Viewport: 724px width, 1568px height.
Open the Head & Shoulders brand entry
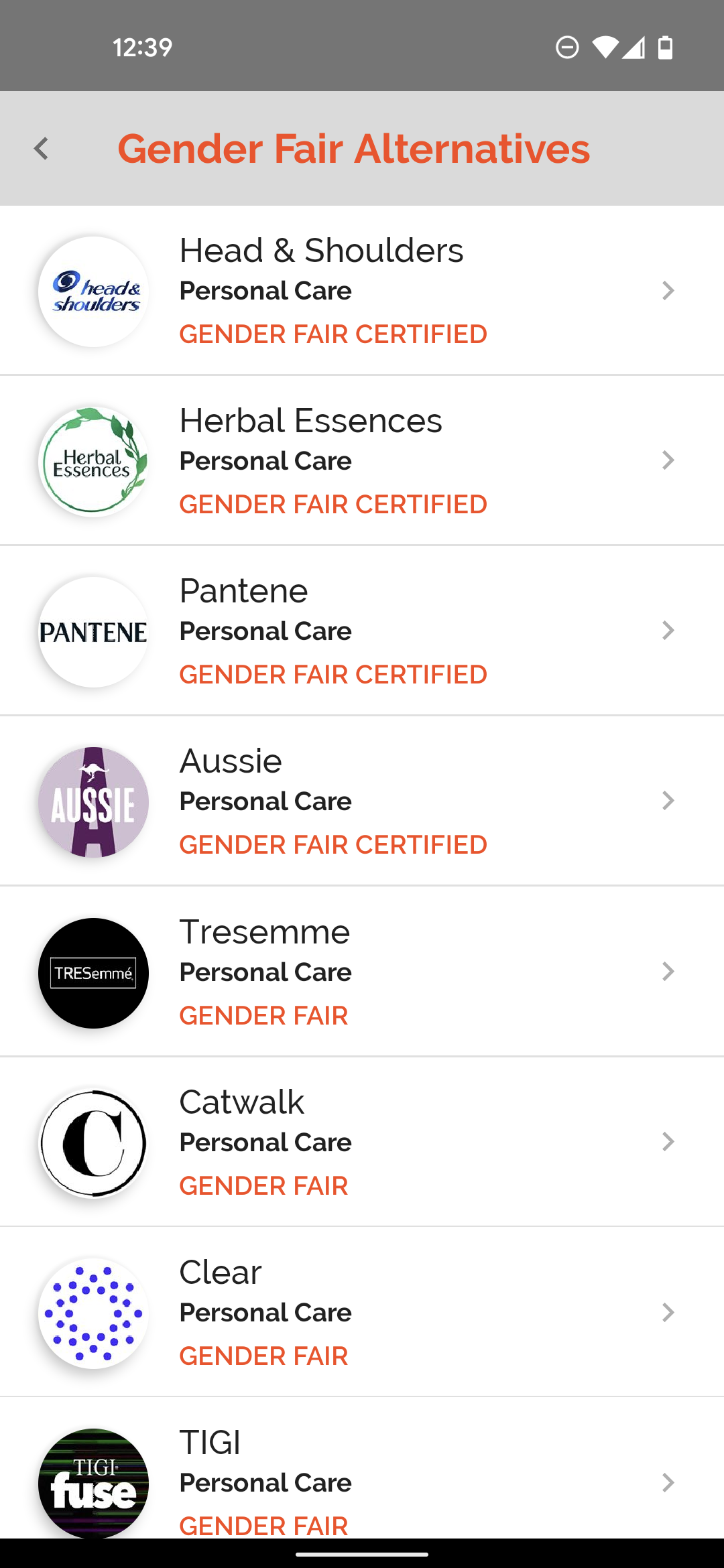click(362, 290)
